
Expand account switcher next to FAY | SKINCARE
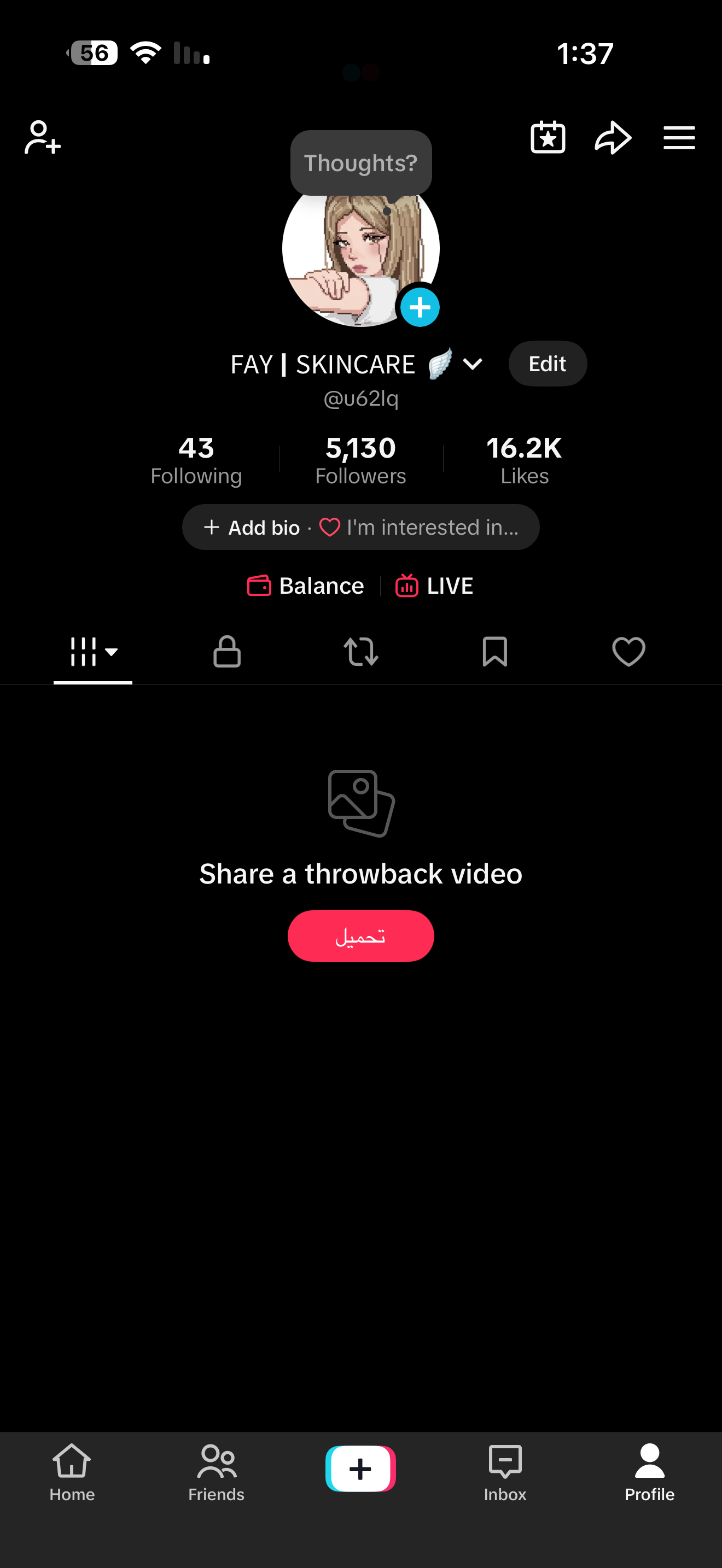pos(473,365)
